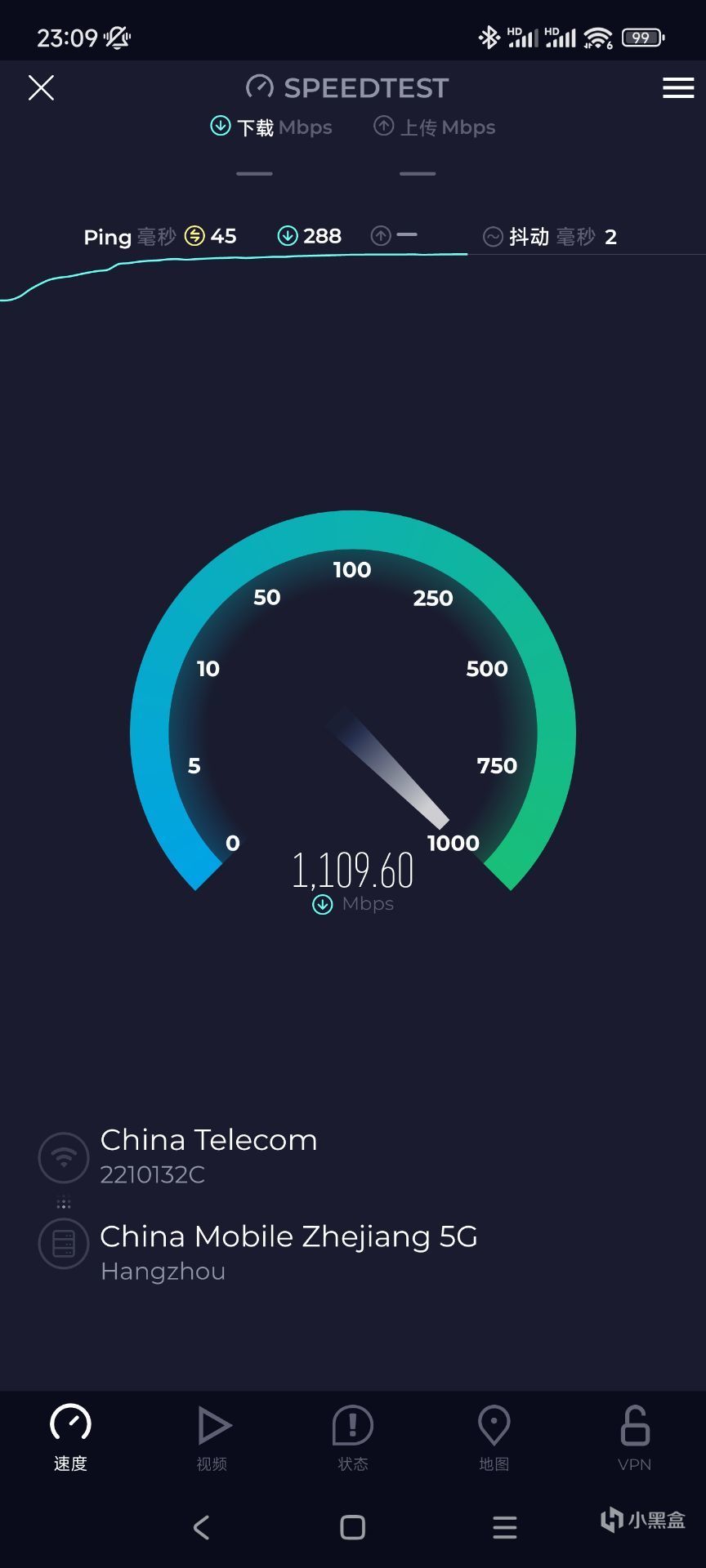Open China Mobile Zhejiang 5G server row
Viewport: 706px width, 1568px height.
(258, 1252)
